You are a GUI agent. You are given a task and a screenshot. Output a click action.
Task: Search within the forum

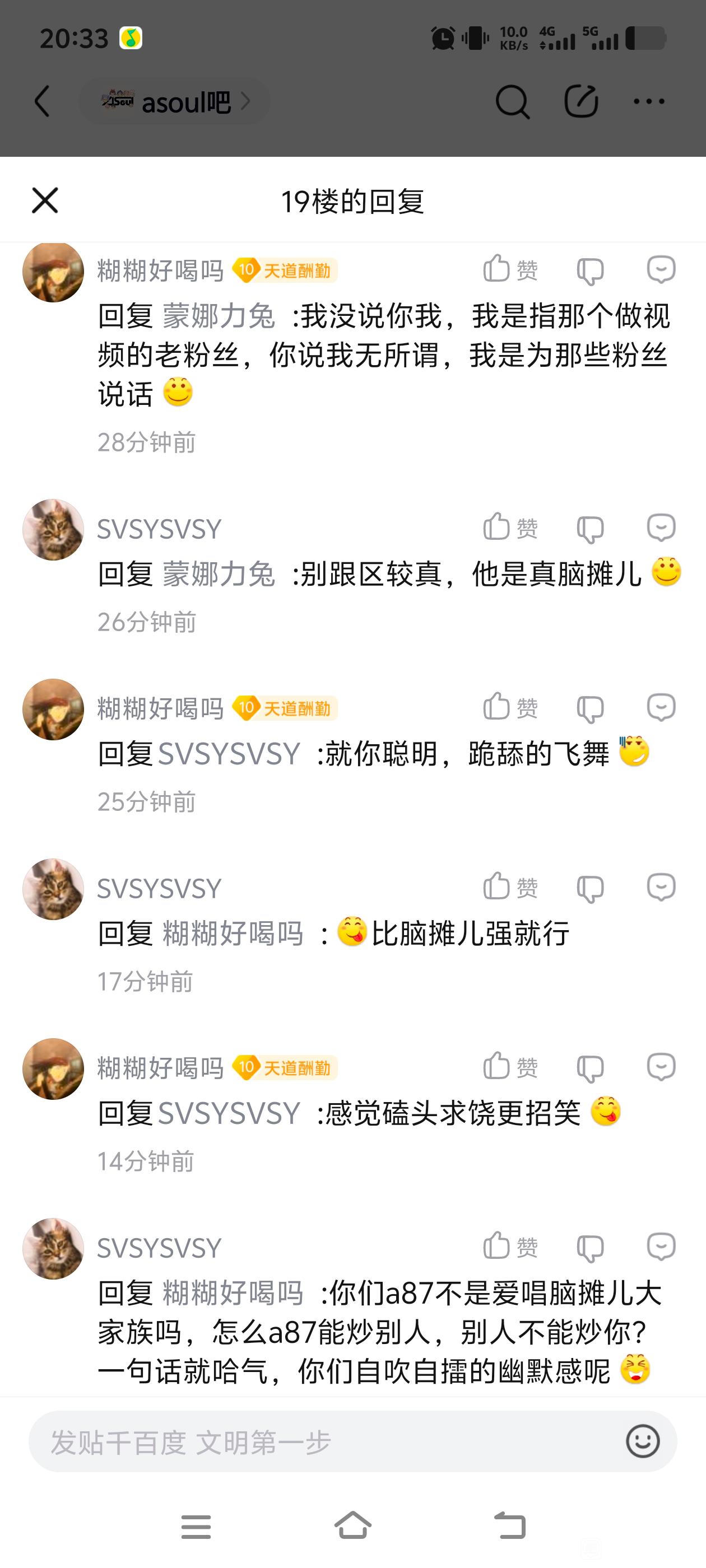512,101
